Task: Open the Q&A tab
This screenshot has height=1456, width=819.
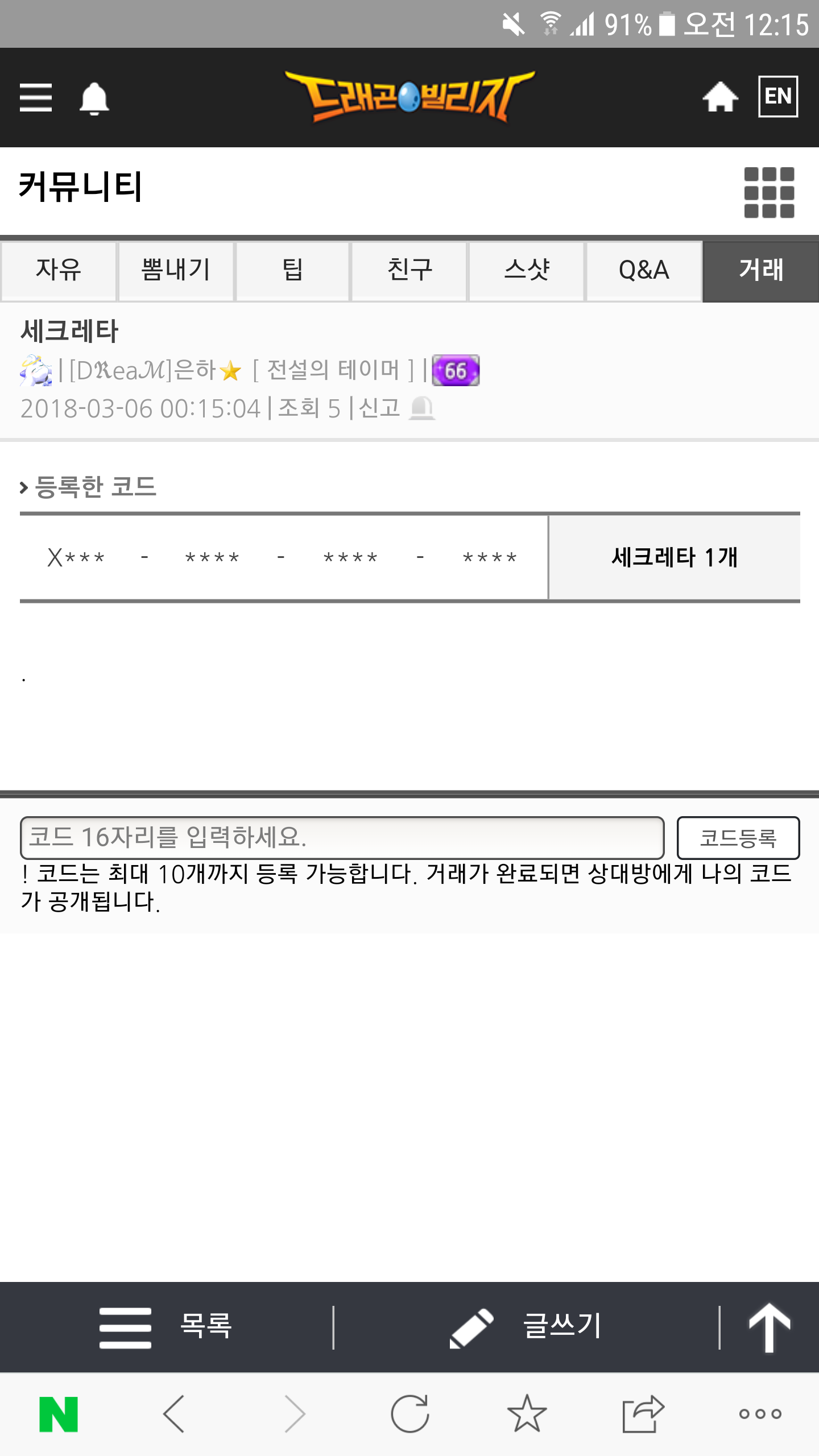Action: pyautogui.click(x=644, y=271)
